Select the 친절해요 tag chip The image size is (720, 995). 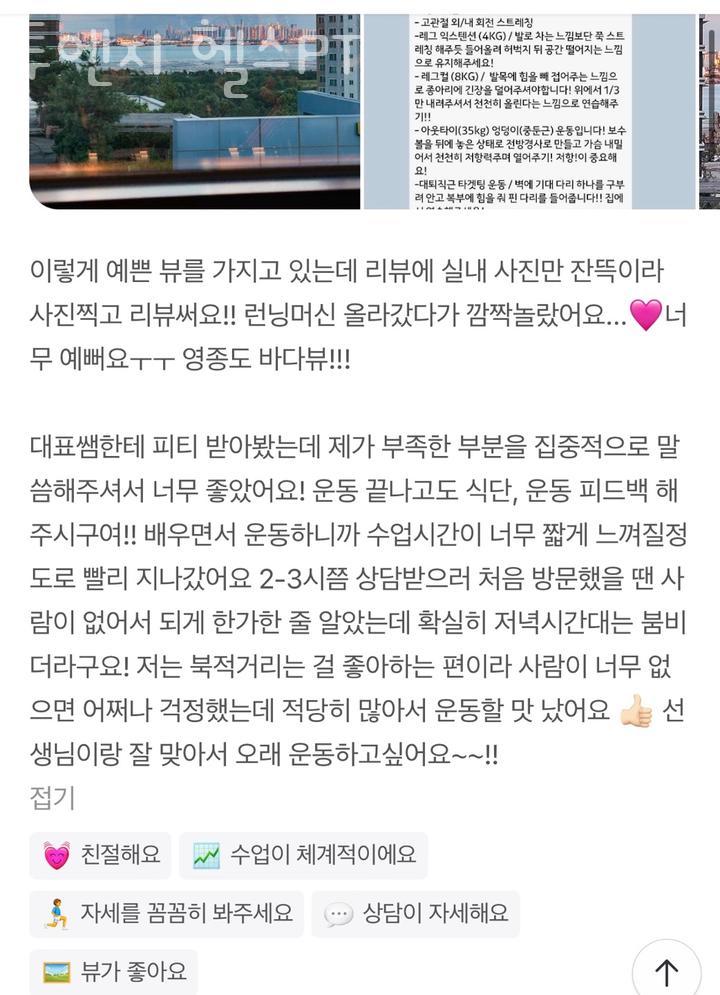tap(100, 855)
